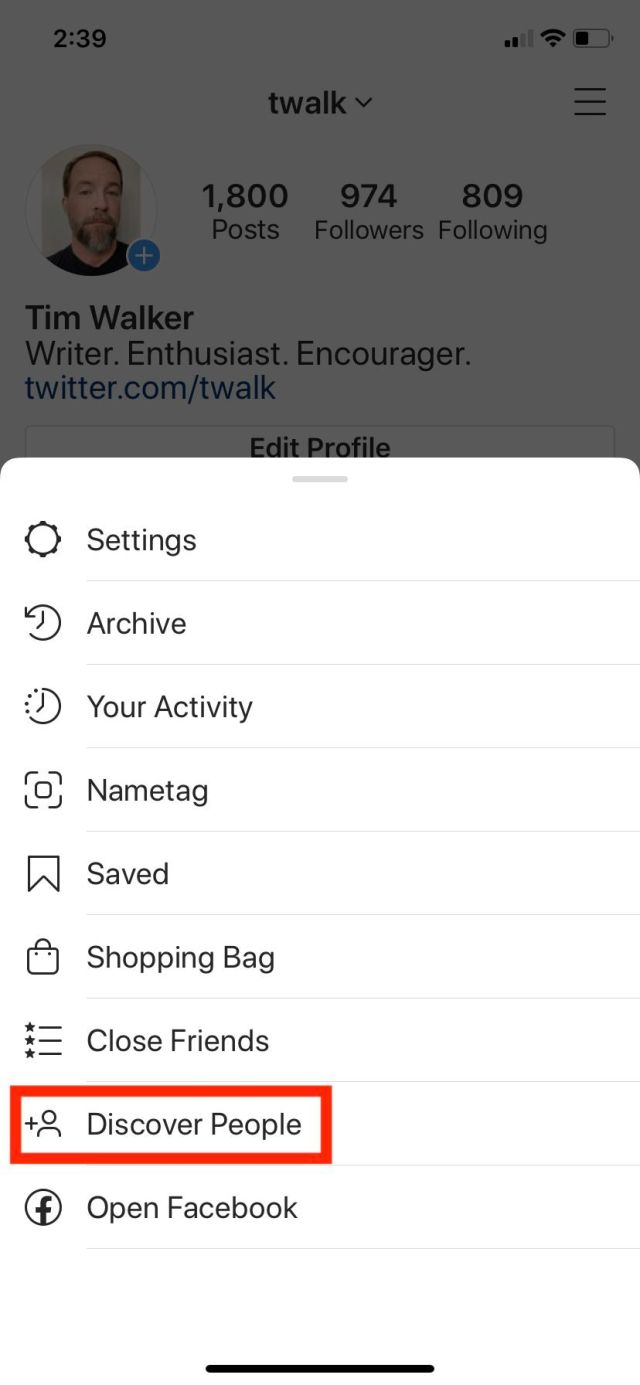View the 809 Following list
Screen dimensions: 640x1385
(x=493, y=211)
